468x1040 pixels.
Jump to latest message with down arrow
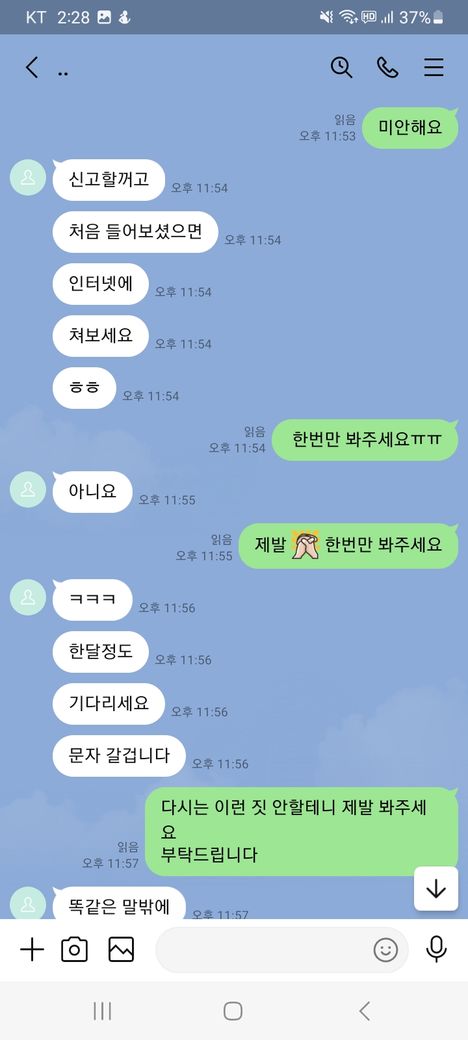[x=436, y=889]
